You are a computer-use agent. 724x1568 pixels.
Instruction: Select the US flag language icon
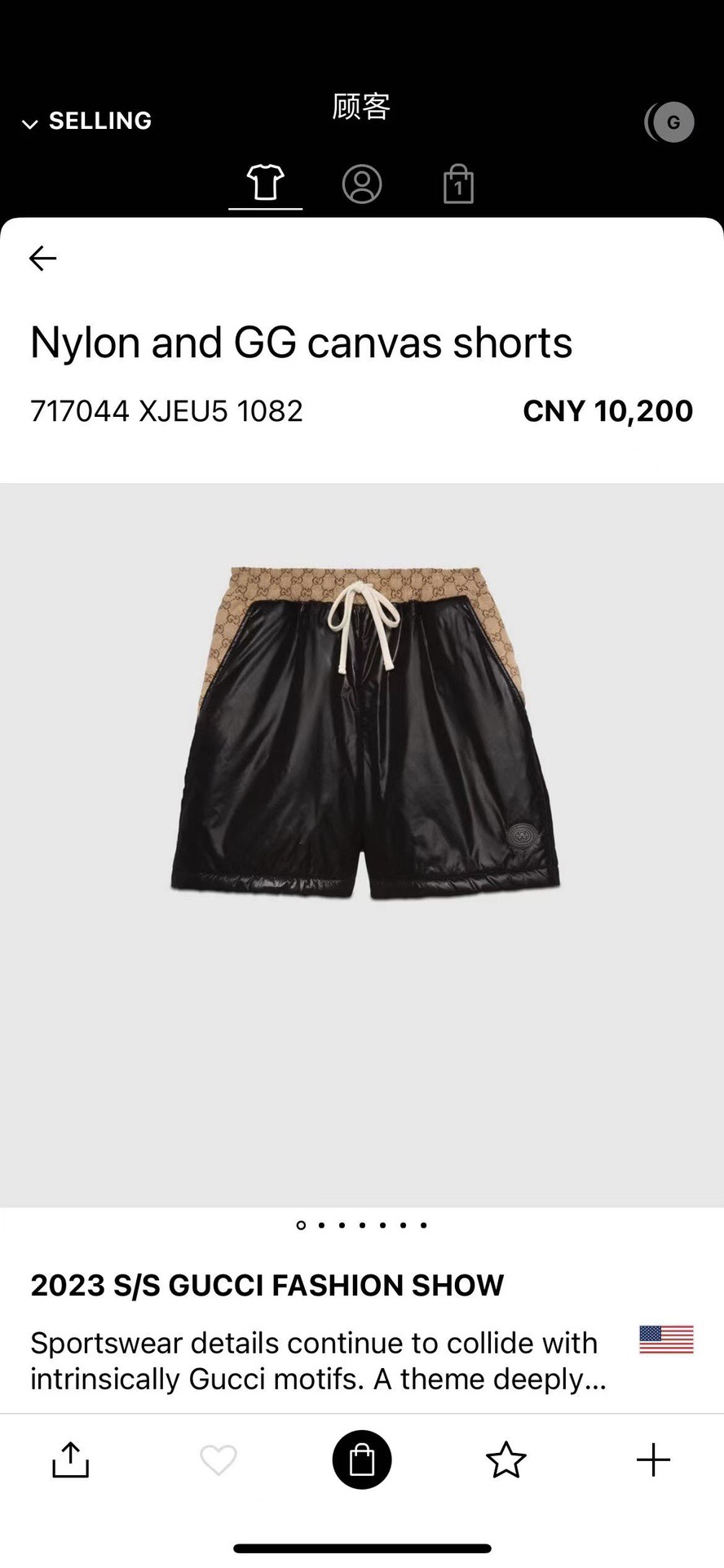pyautogui.click(x=666, y=1339)
